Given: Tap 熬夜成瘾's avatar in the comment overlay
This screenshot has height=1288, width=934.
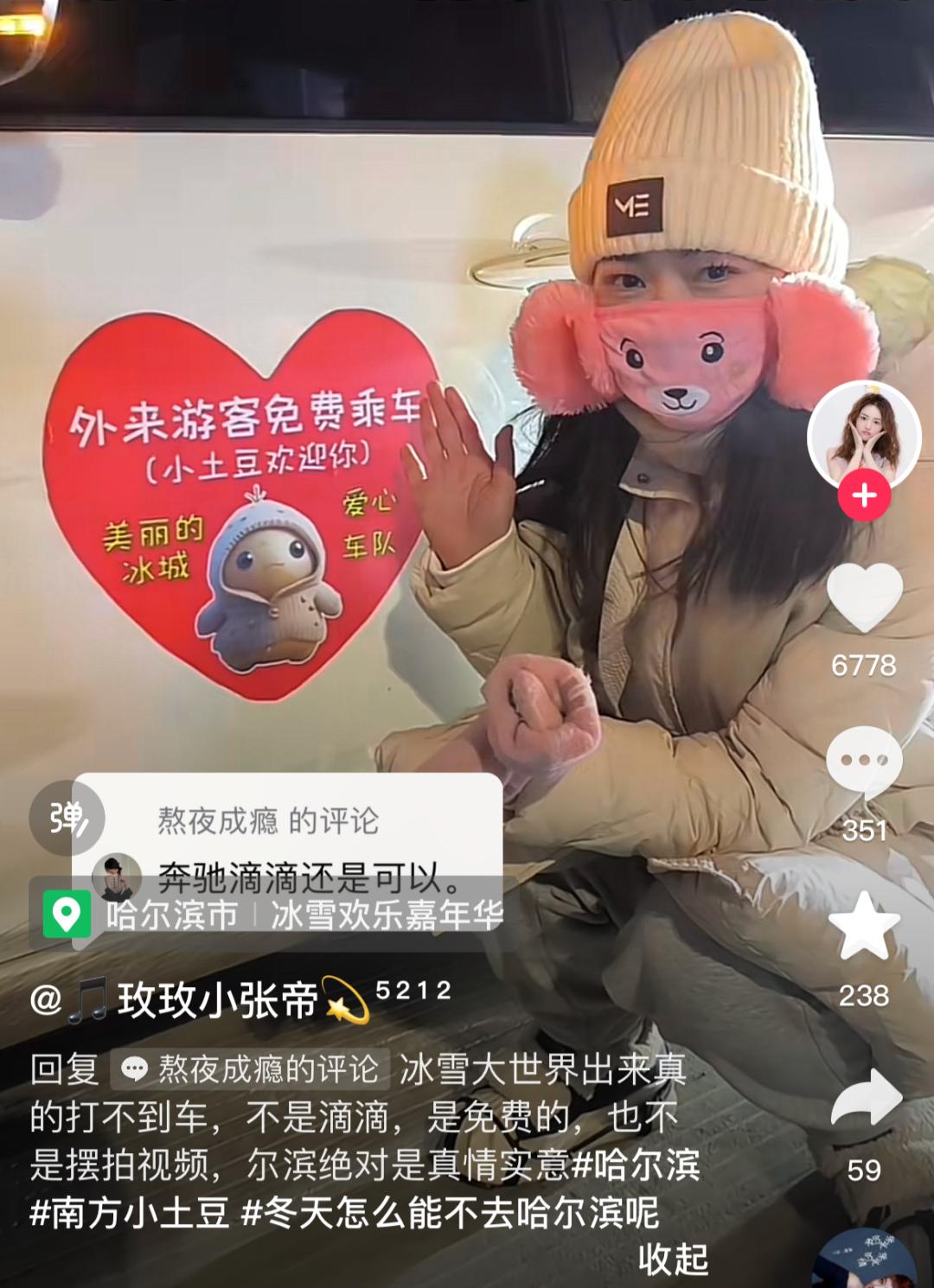Looking at the screenshot, I should point(120,877).
